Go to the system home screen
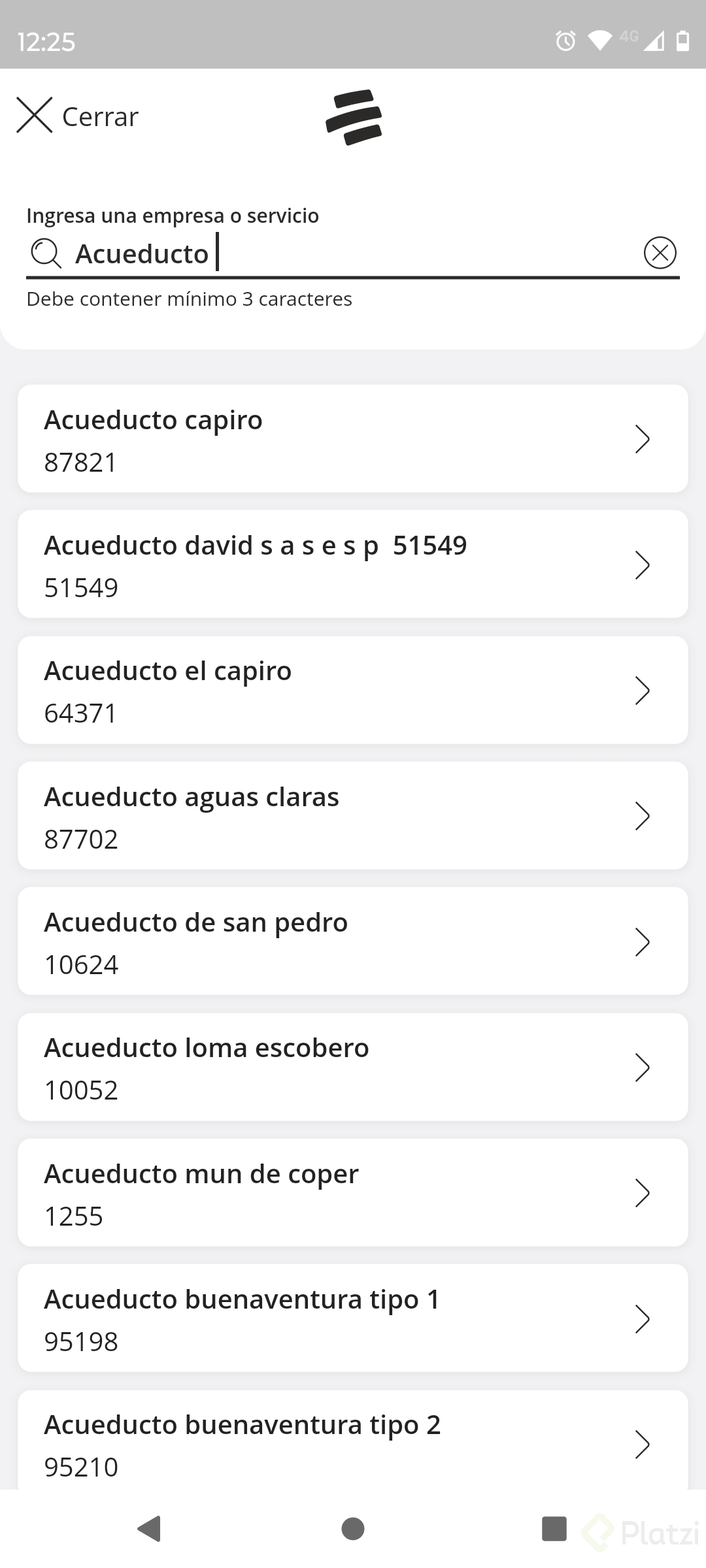Viewport: 706px width, 1568px height. click(353, 1529)
